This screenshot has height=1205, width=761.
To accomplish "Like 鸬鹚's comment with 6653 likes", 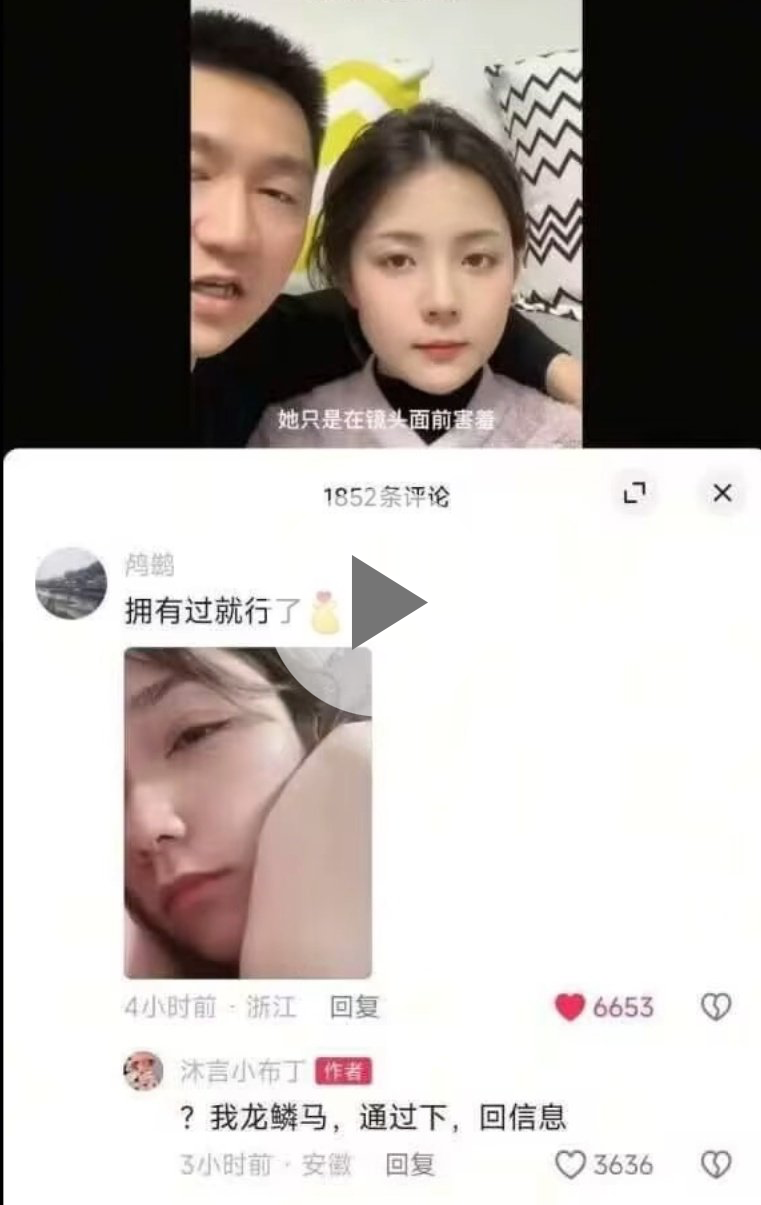I will click(x=570, y=1007).
